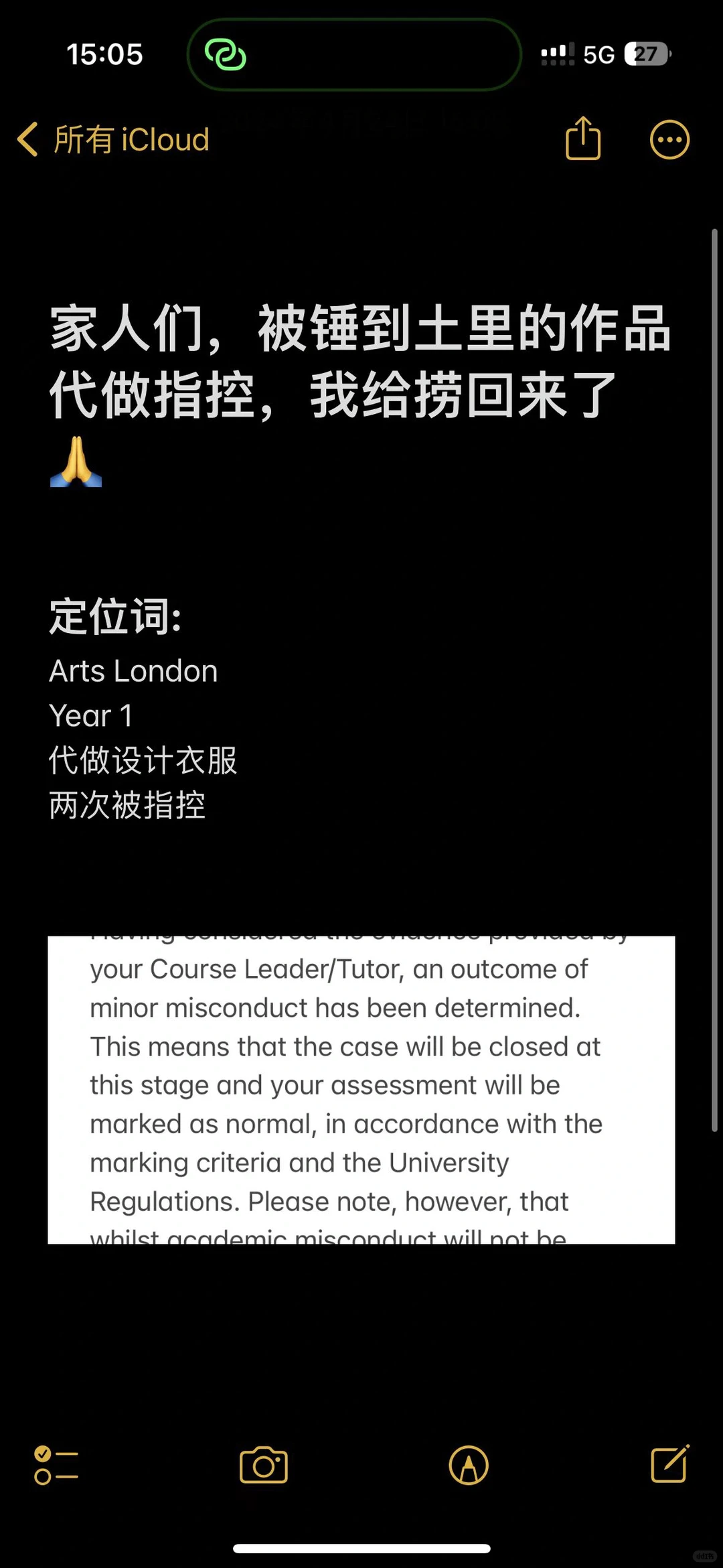Open the markup pen tool
Viewport: 723px width, 1568px height.
tap(469, 1465)
